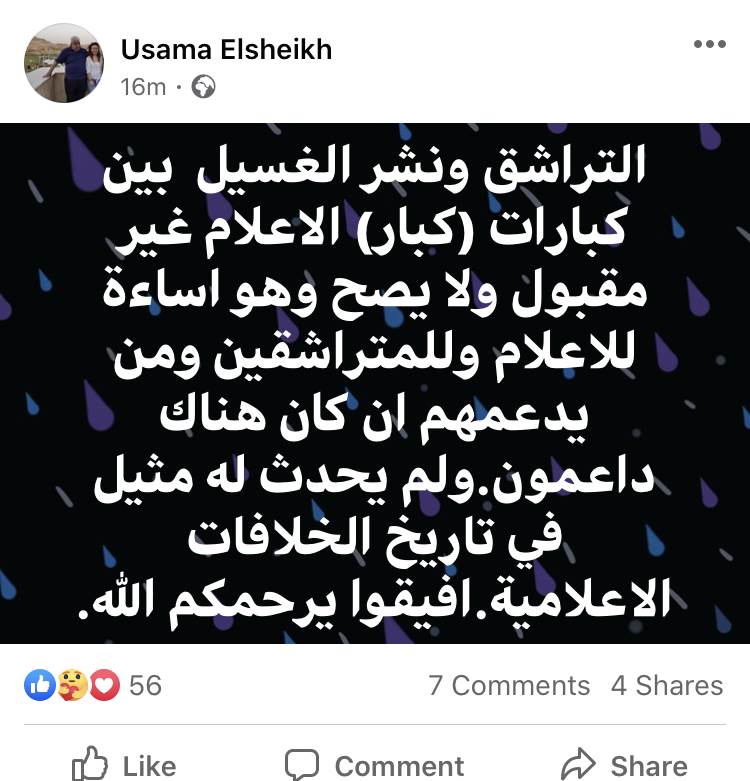Share Usama Elsheikh's post
Viewport: 750px width, 781px height.
[625, 765]
